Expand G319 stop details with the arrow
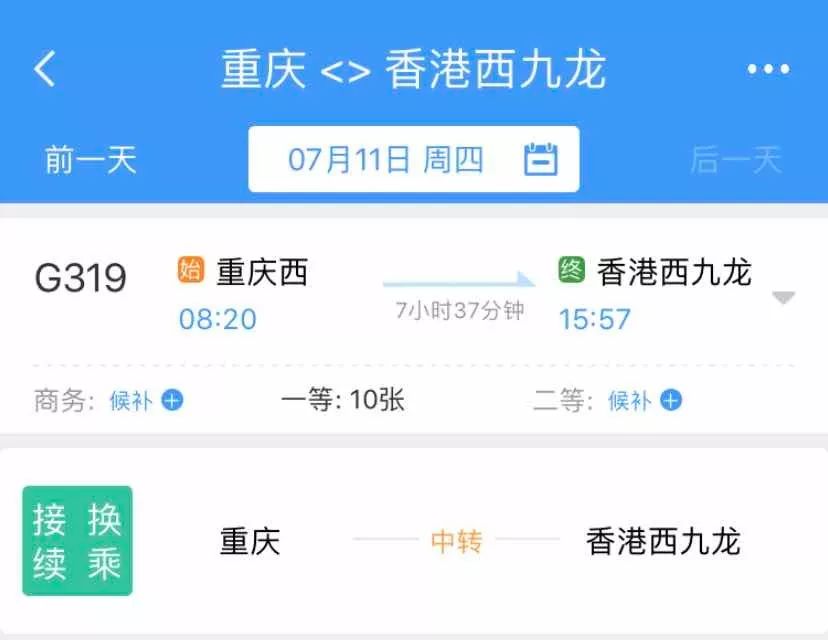The width and height of the screenshot is (828, 640). click(x=784, y=298)
